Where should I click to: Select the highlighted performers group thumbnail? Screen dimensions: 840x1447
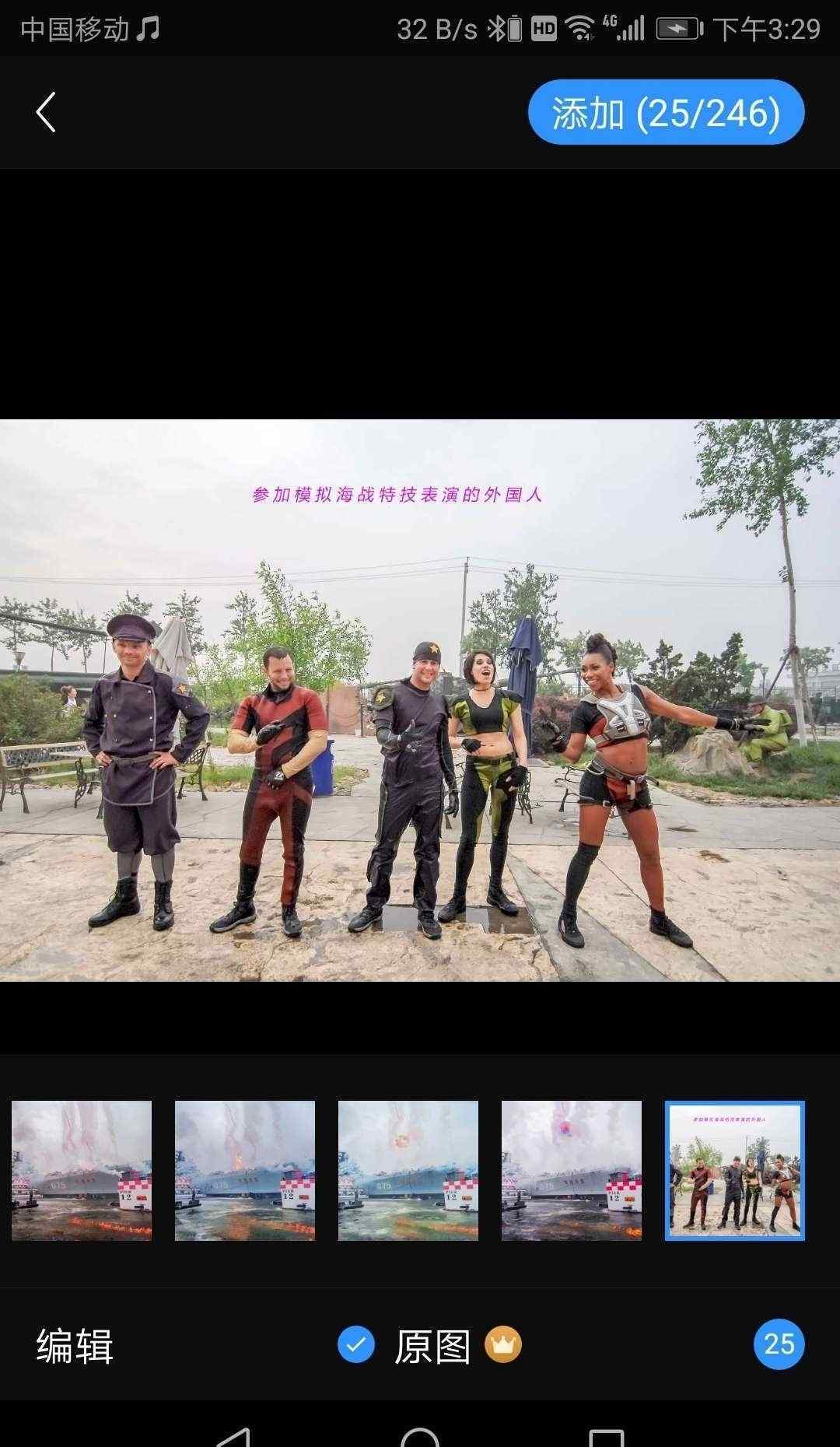[735, 1170]
